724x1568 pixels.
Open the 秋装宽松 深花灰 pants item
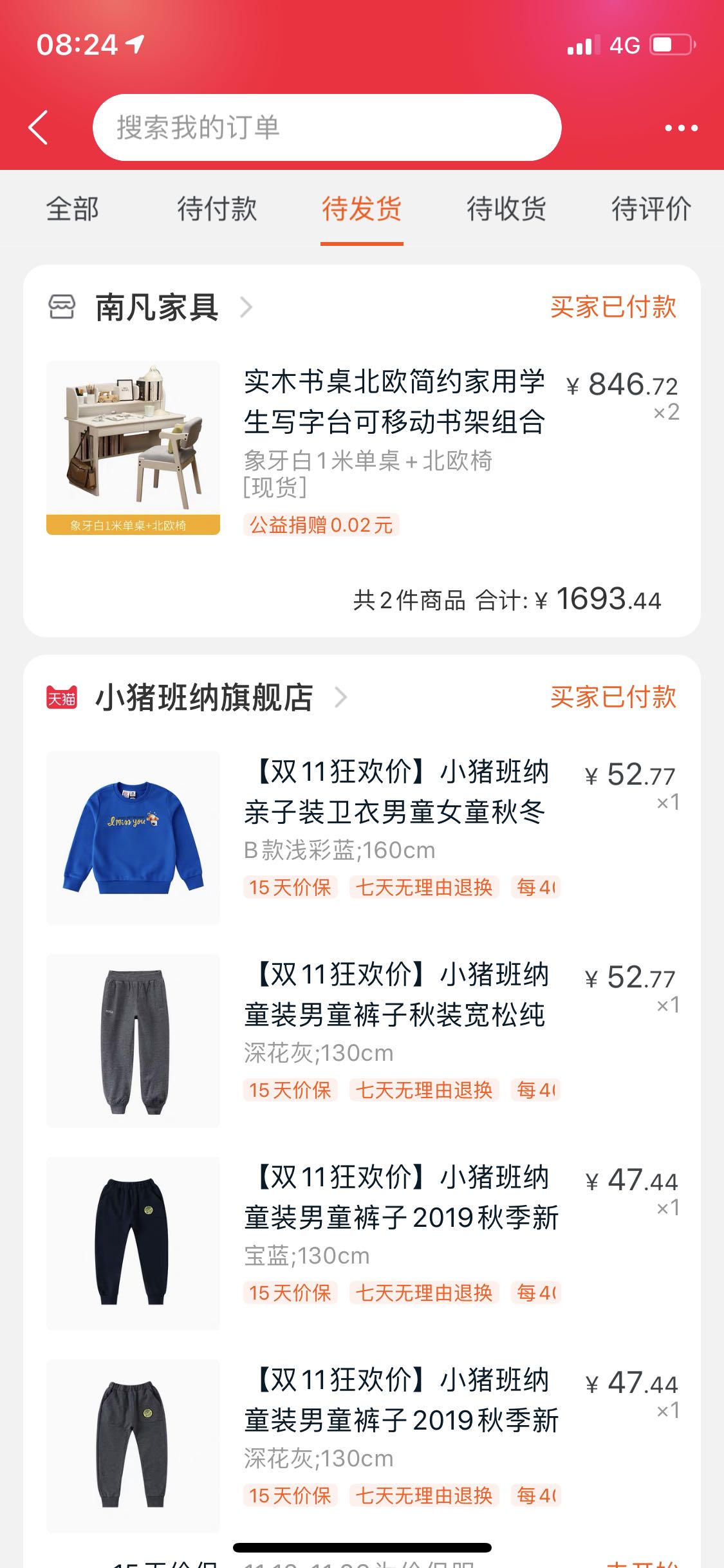pyautogui.click(x=362, y=1040)
